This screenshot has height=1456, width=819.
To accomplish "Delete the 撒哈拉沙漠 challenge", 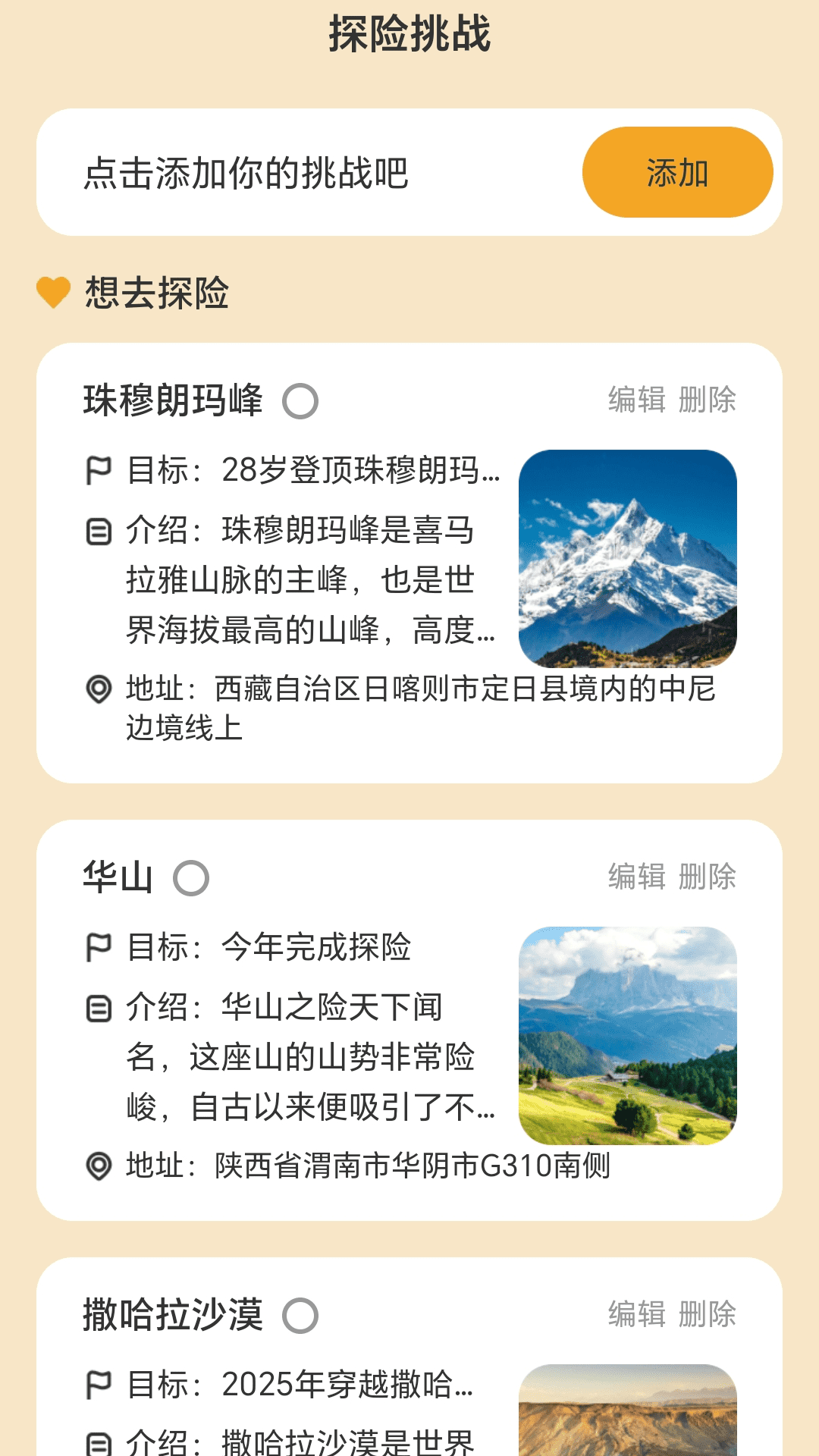I will pyautogui.click(x=707, y=1314).
